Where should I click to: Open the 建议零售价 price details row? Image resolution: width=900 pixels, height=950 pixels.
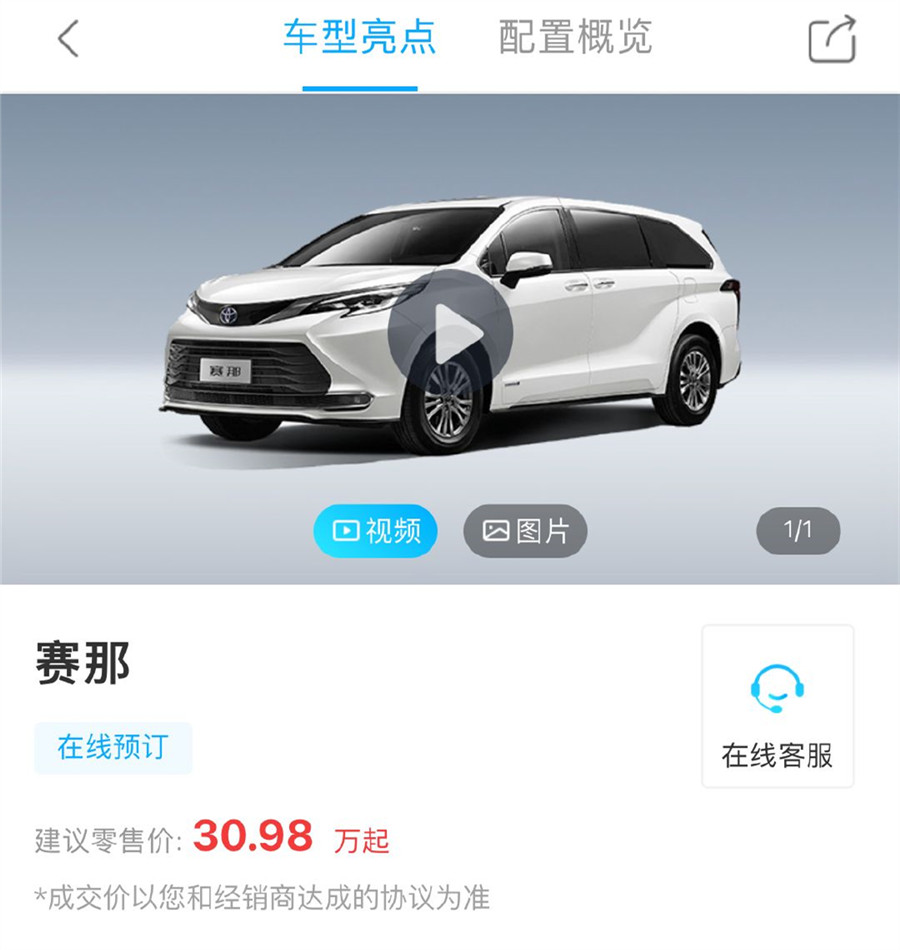[110, 840]
